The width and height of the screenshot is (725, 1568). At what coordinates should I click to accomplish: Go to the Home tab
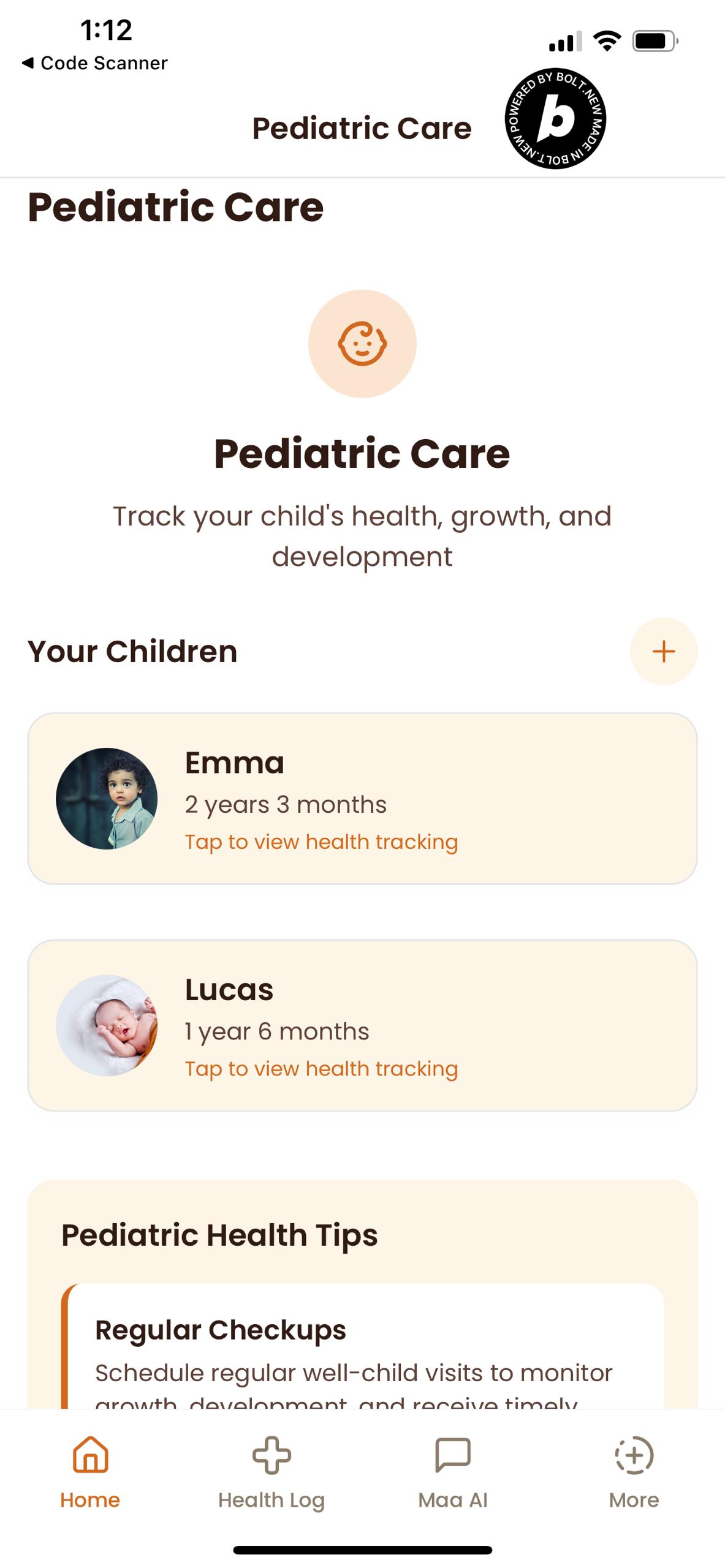click(90, 1472)
